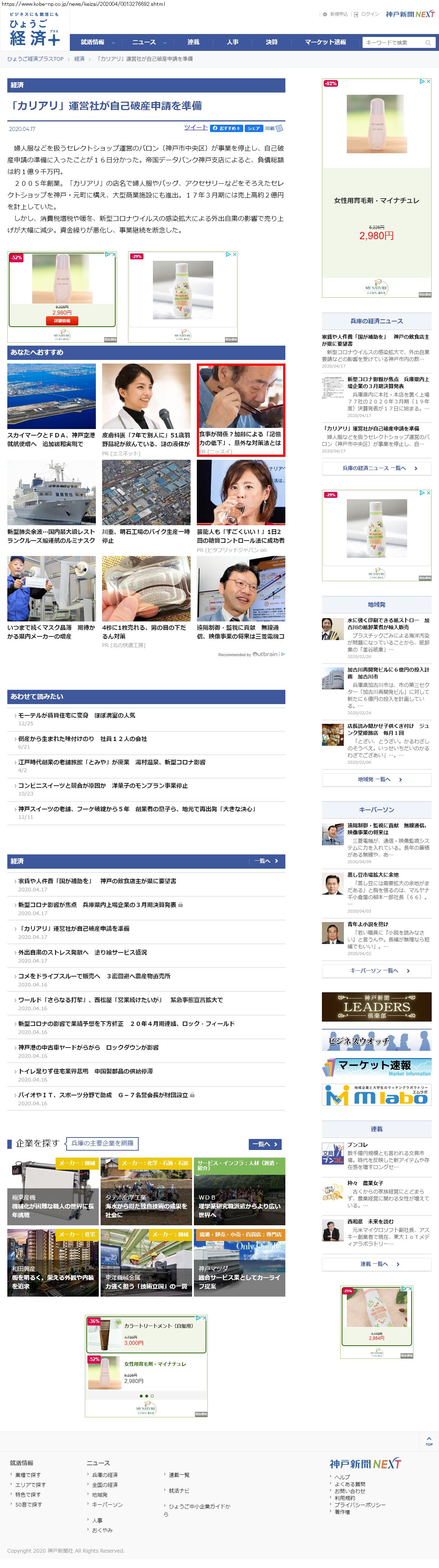Share the article with ツイート
Screen dimensions: 439x1568
[195, 128]
